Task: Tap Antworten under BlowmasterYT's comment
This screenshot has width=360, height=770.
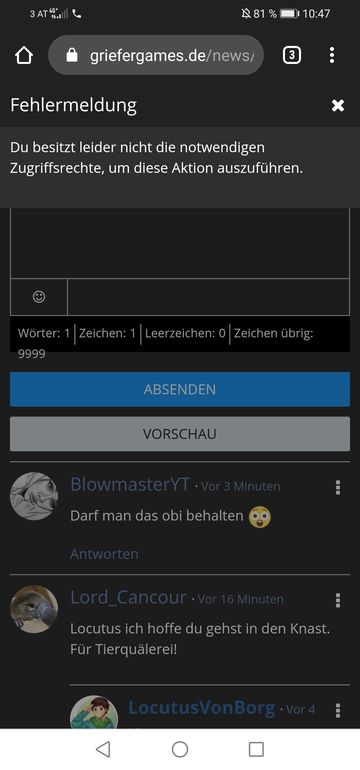Action: pyautogui.click(x=104, y=554)
